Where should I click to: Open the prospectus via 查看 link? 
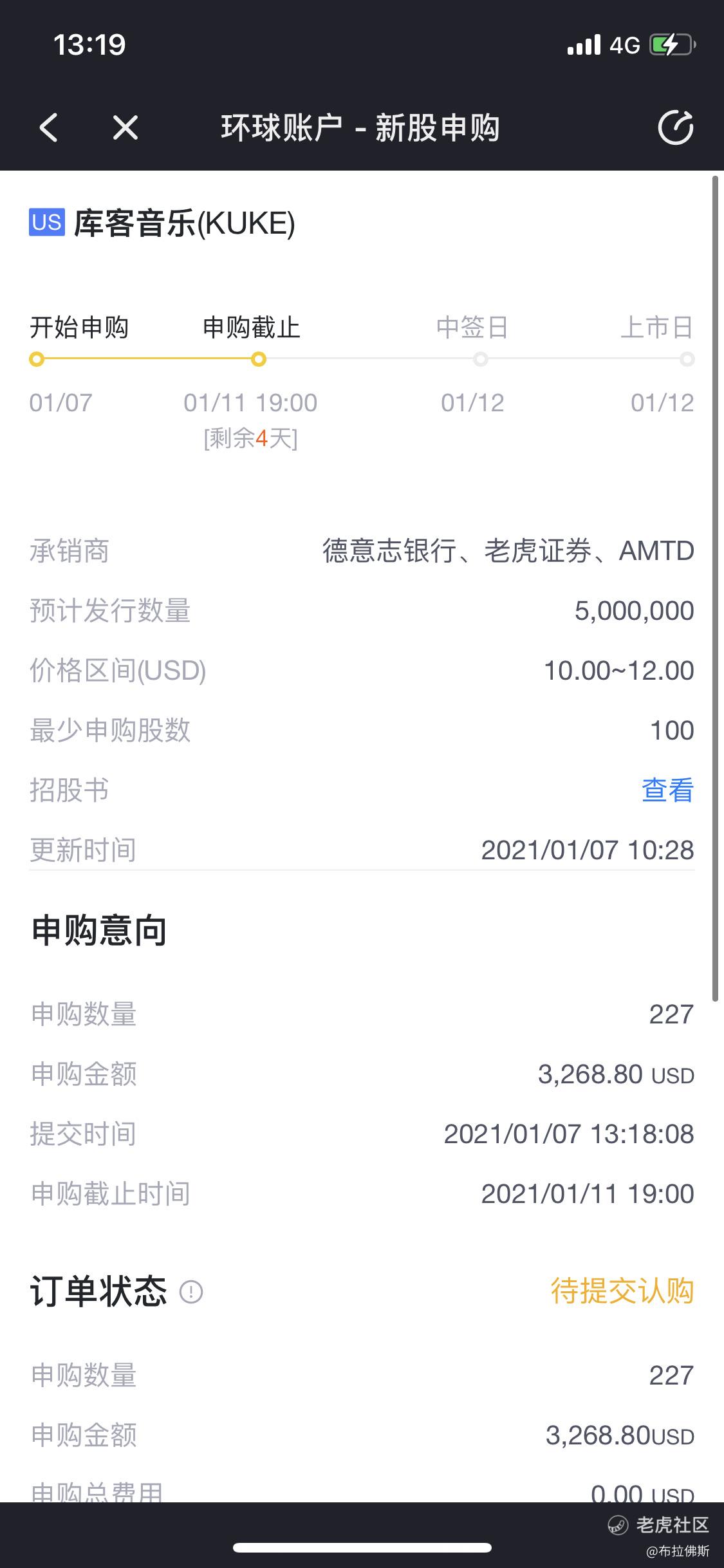[x=667, y=790]
